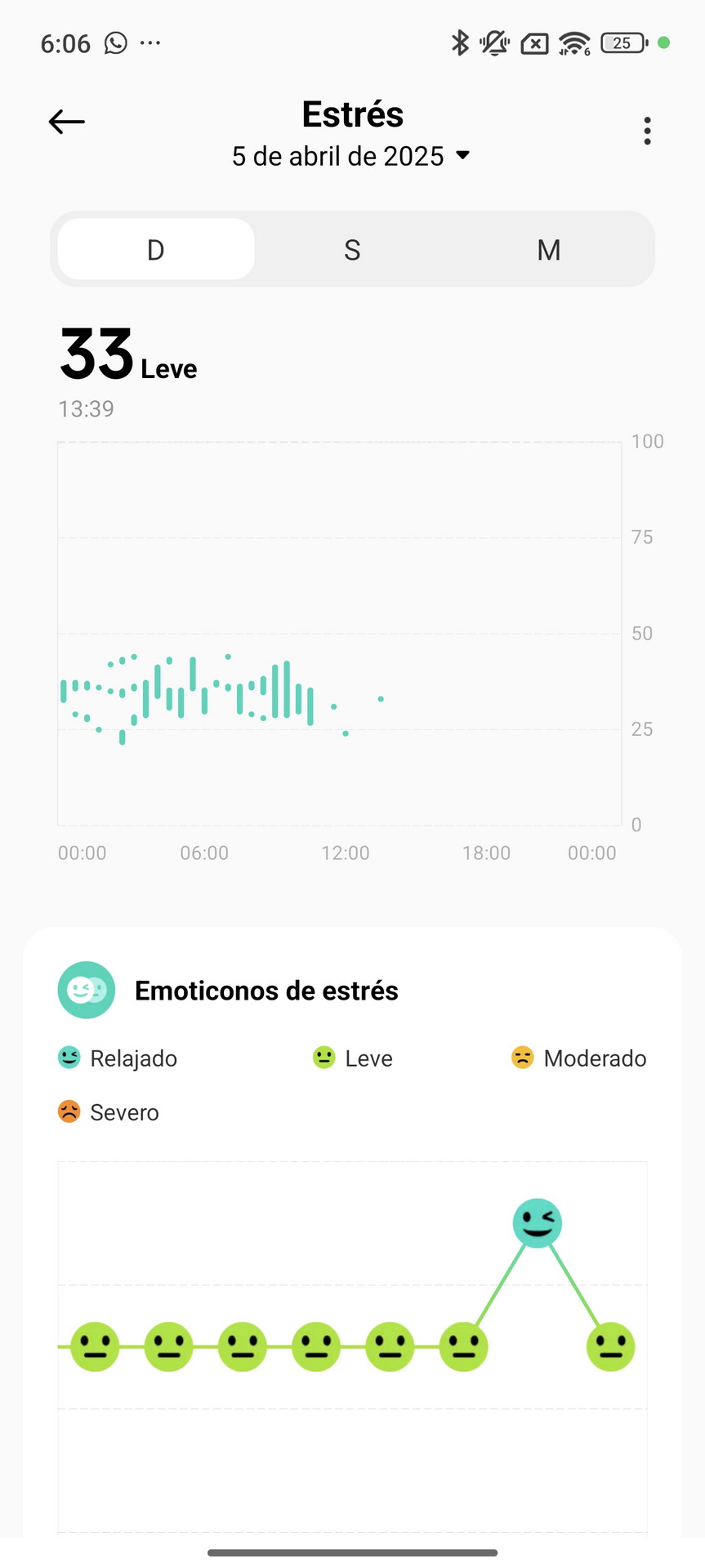This screenshot has height=1568, width=705.
Task: Open the date picker for 5 de abril
Action: [351, 156]
